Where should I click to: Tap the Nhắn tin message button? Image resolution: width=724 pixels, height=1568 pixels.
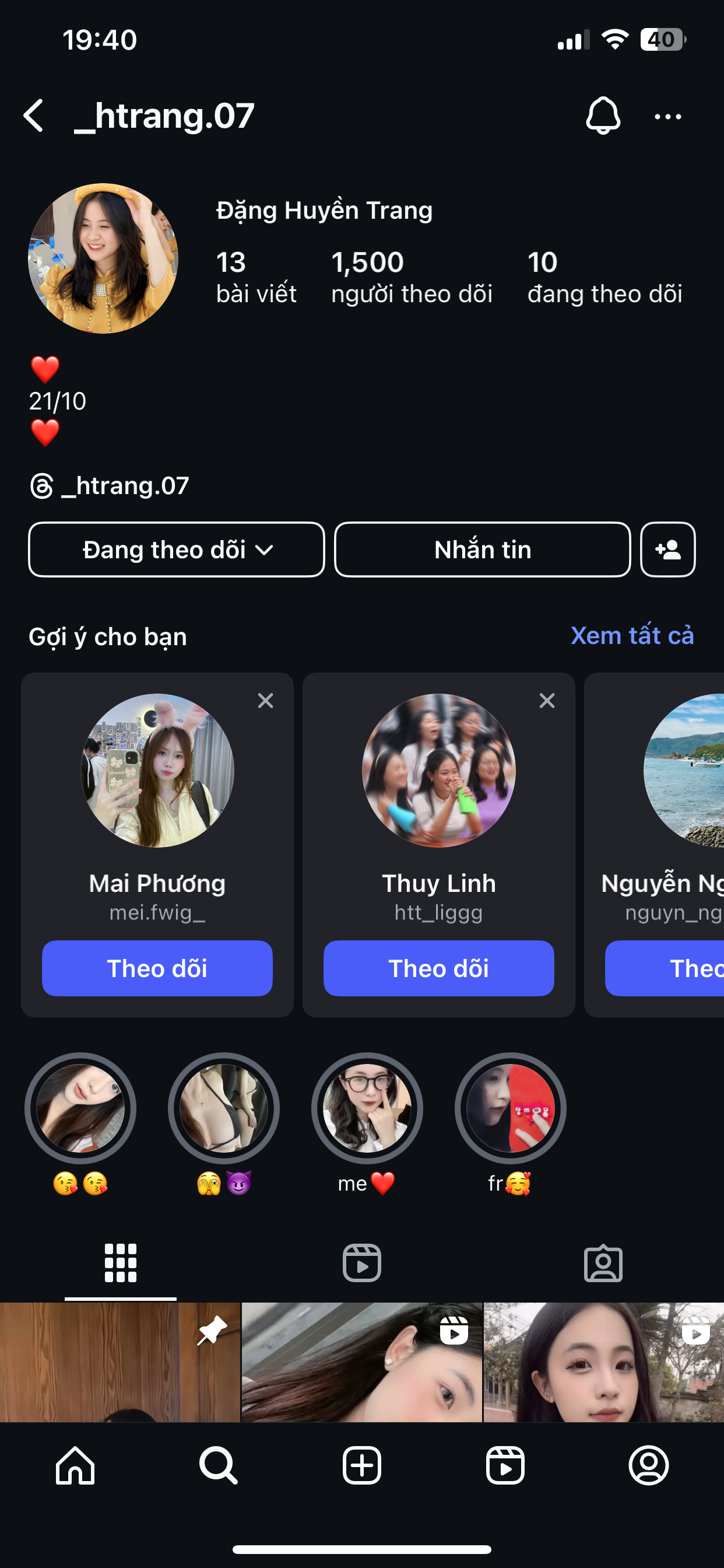pos(482,549)
